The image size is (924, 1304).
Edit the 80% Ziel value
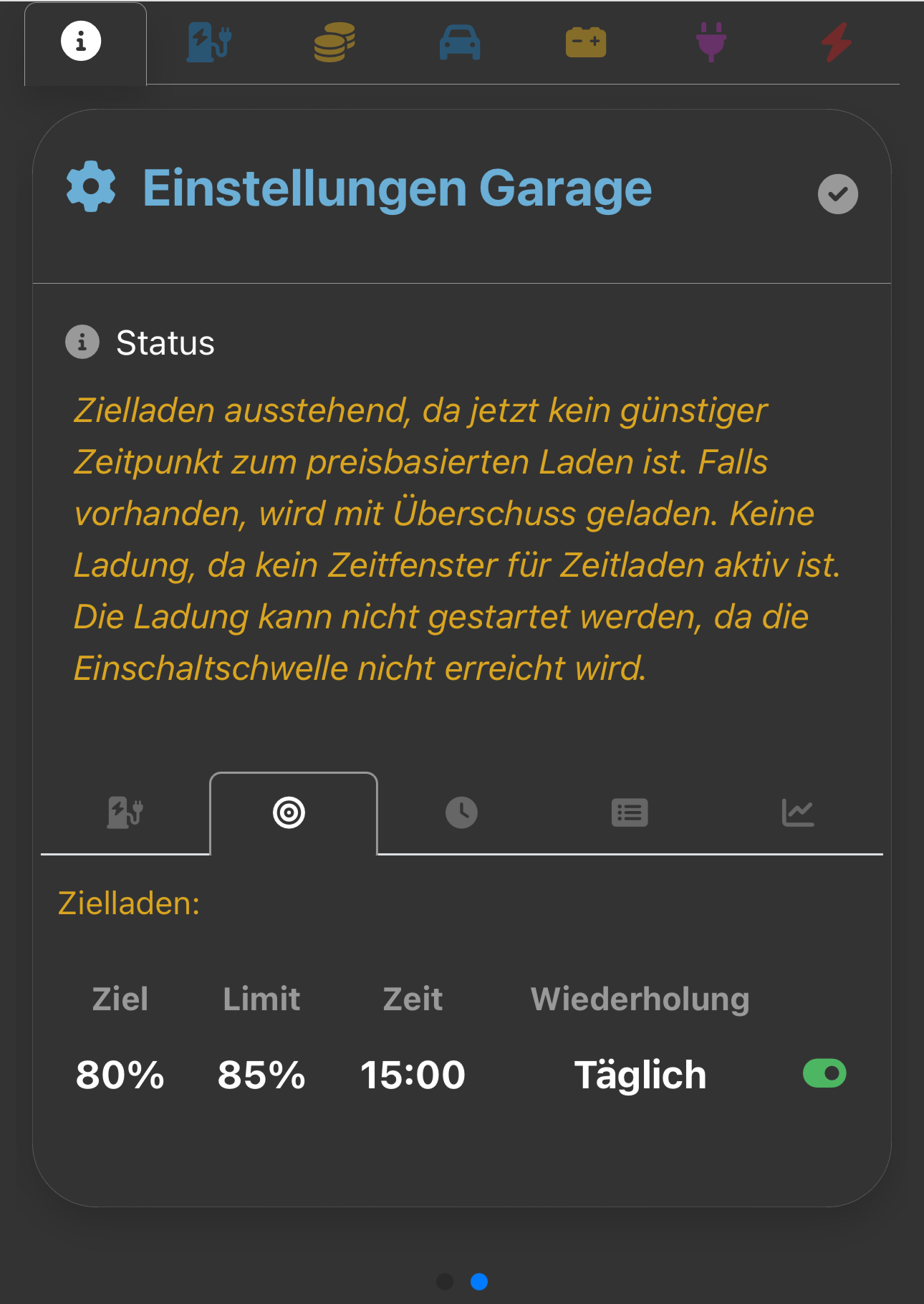coord(120,1075)
